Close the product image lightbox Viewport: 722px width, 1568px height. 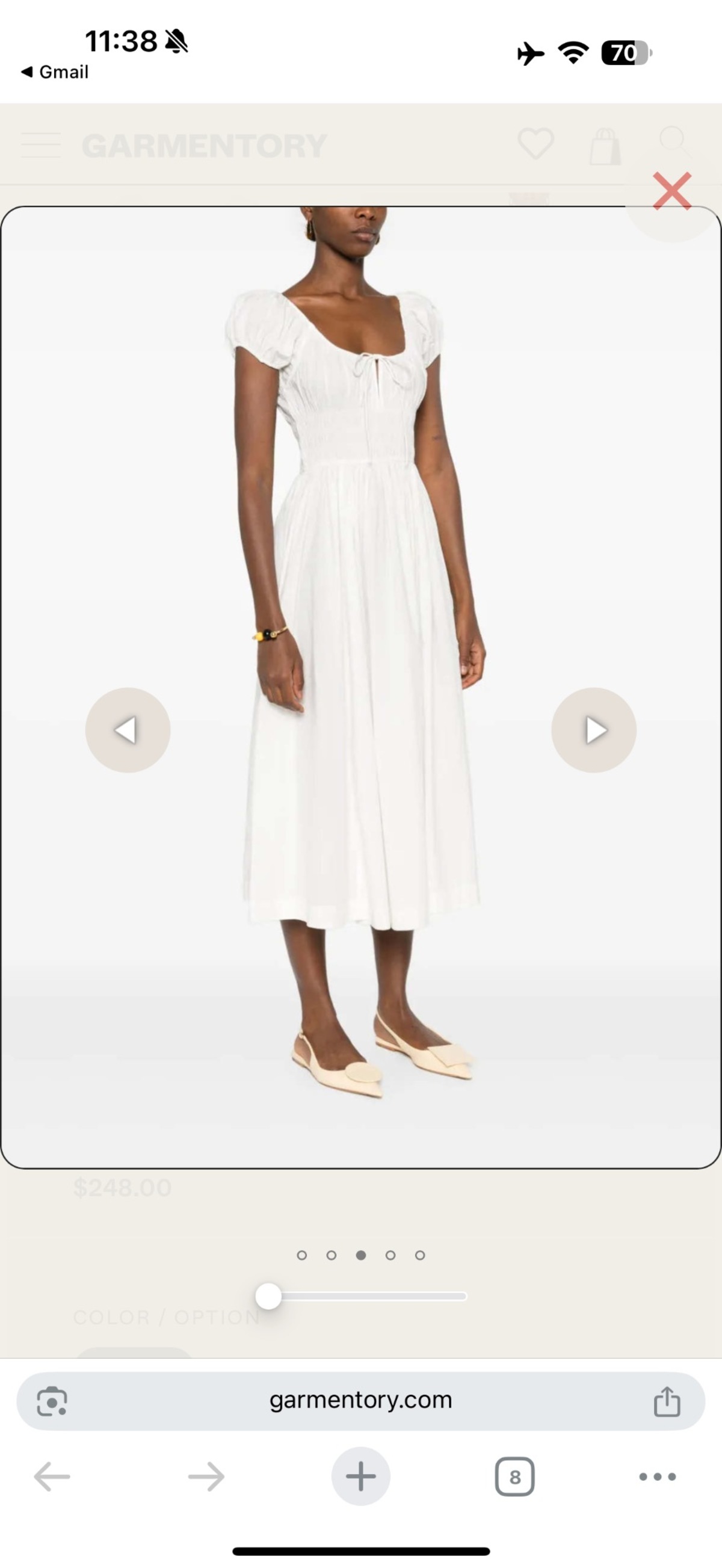[x=671, y=191]
